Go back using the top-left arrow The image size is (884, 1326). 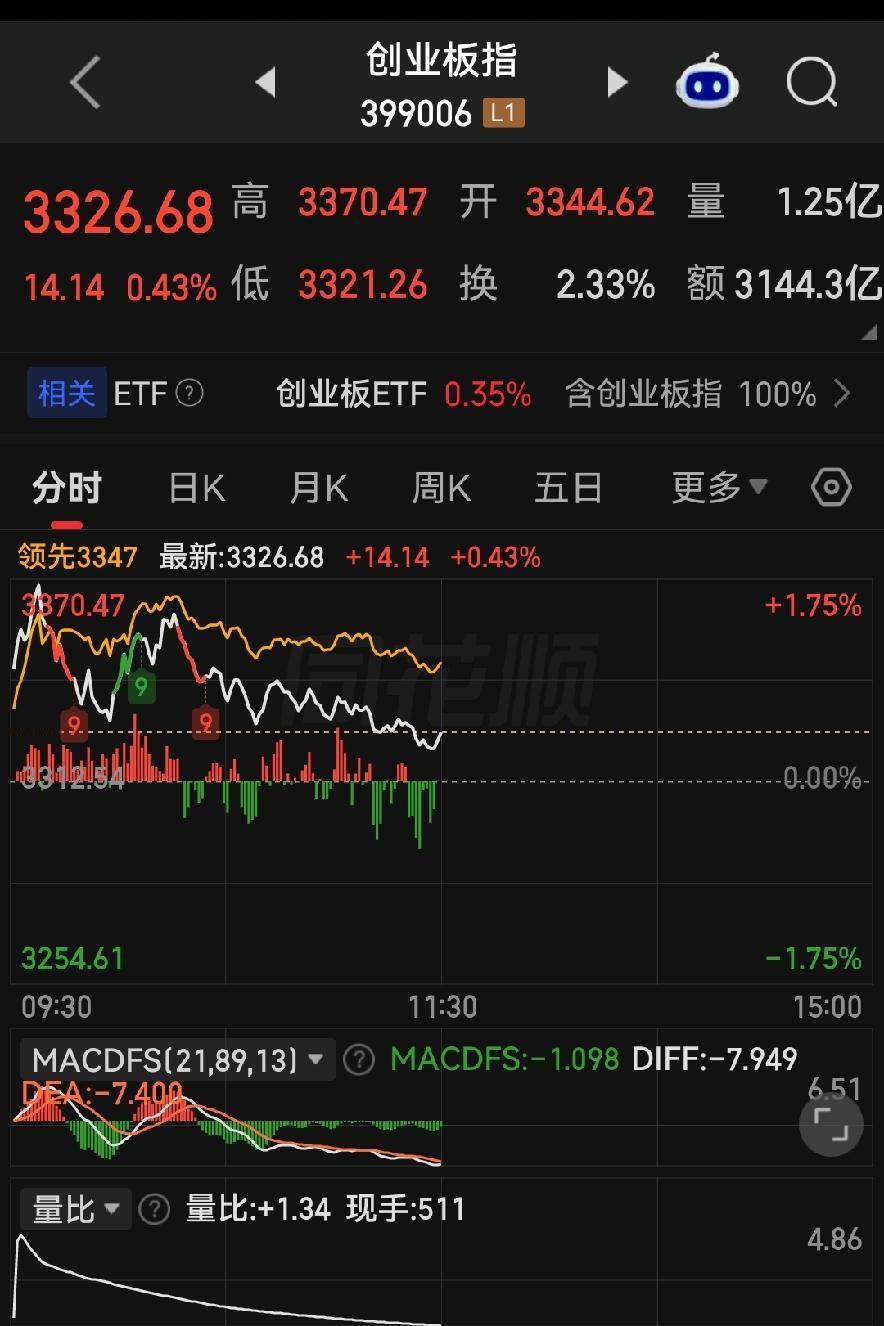[86, 82]
